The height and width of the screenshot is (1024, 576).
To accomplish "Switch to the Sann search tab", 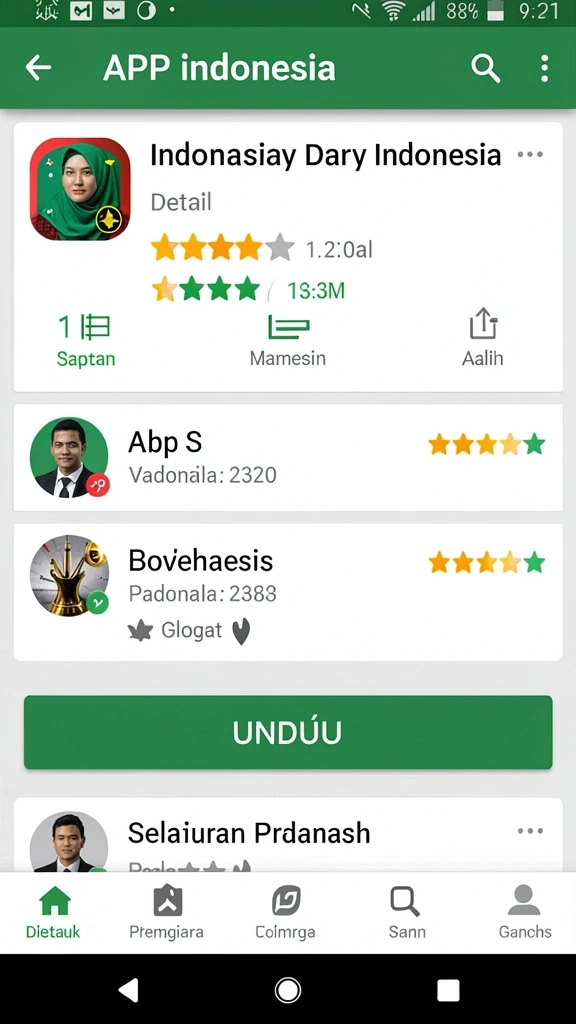I will click(406, 913).
